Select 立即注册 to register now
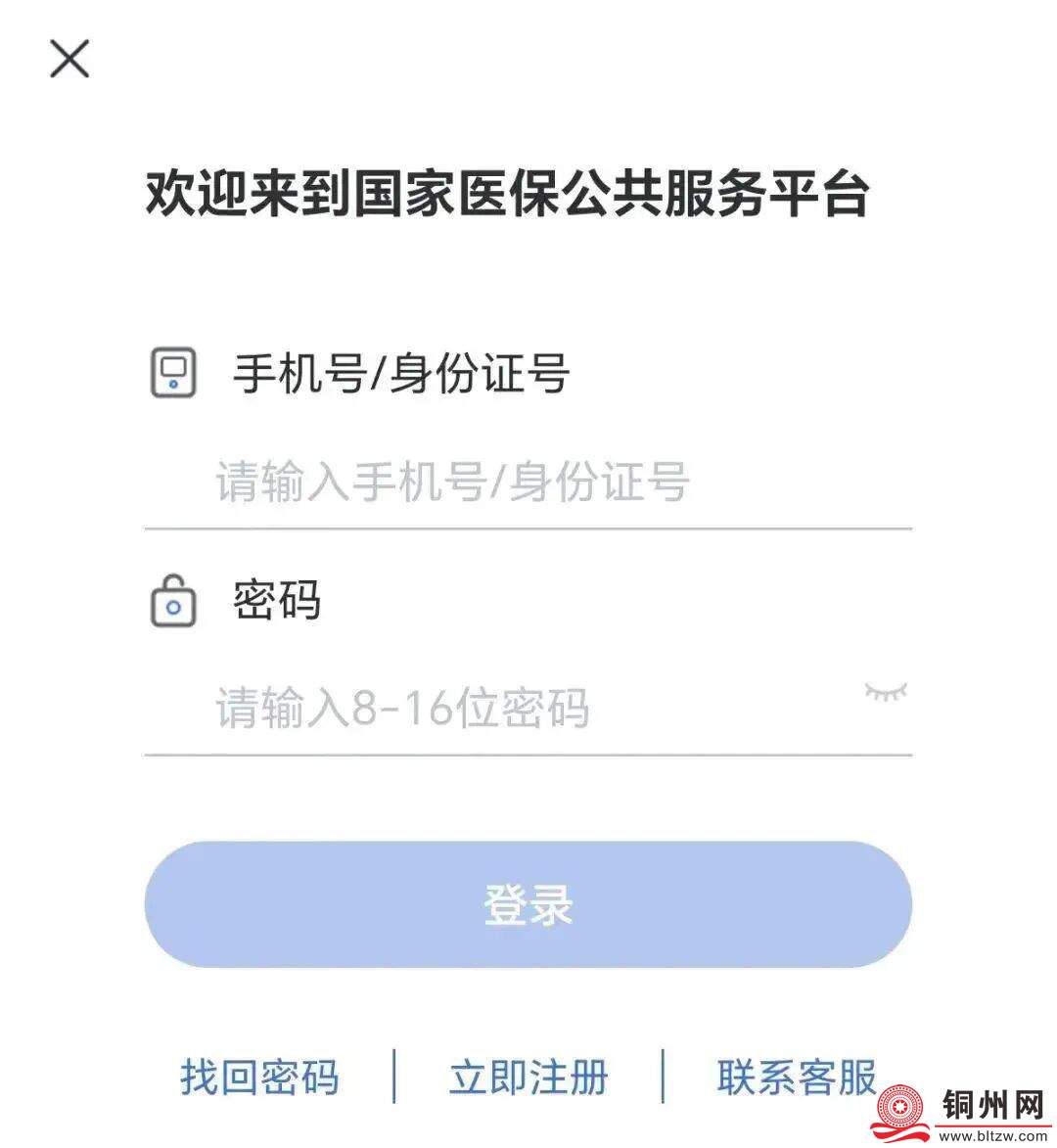This screenshot has height=1148, width=1057. click(x=528, y=1078)
